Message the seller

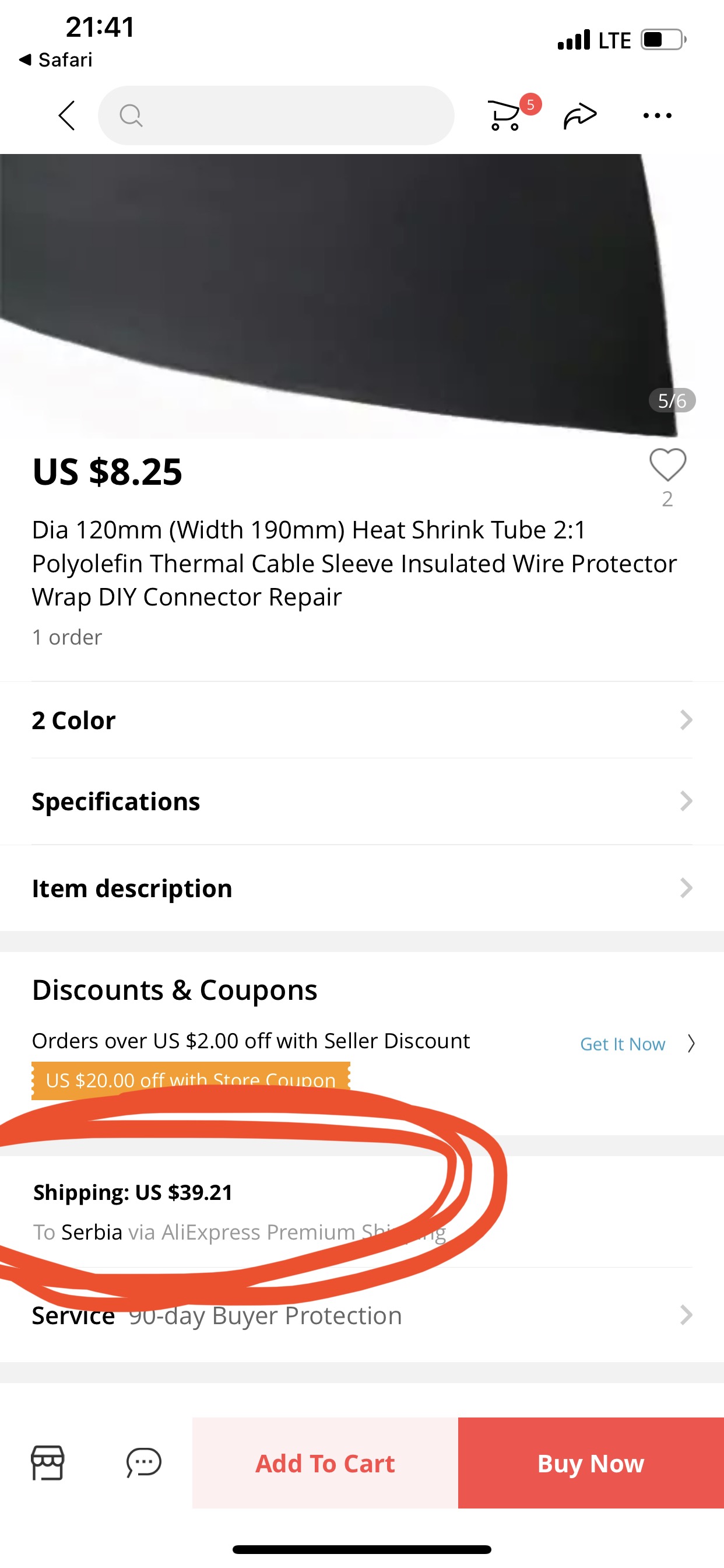(x=143, y=1462)
